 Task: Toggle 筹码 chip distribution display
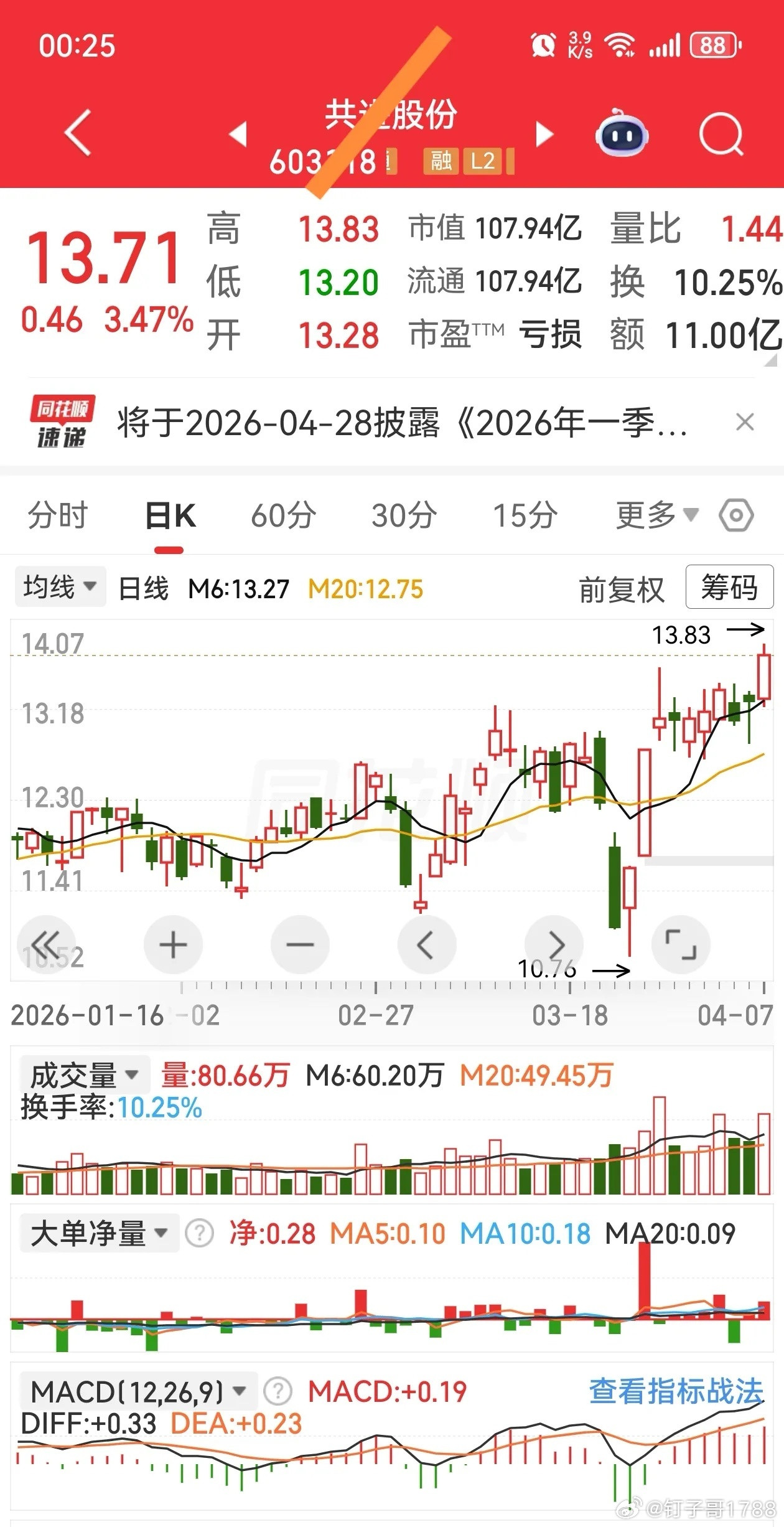pos(729,587)
